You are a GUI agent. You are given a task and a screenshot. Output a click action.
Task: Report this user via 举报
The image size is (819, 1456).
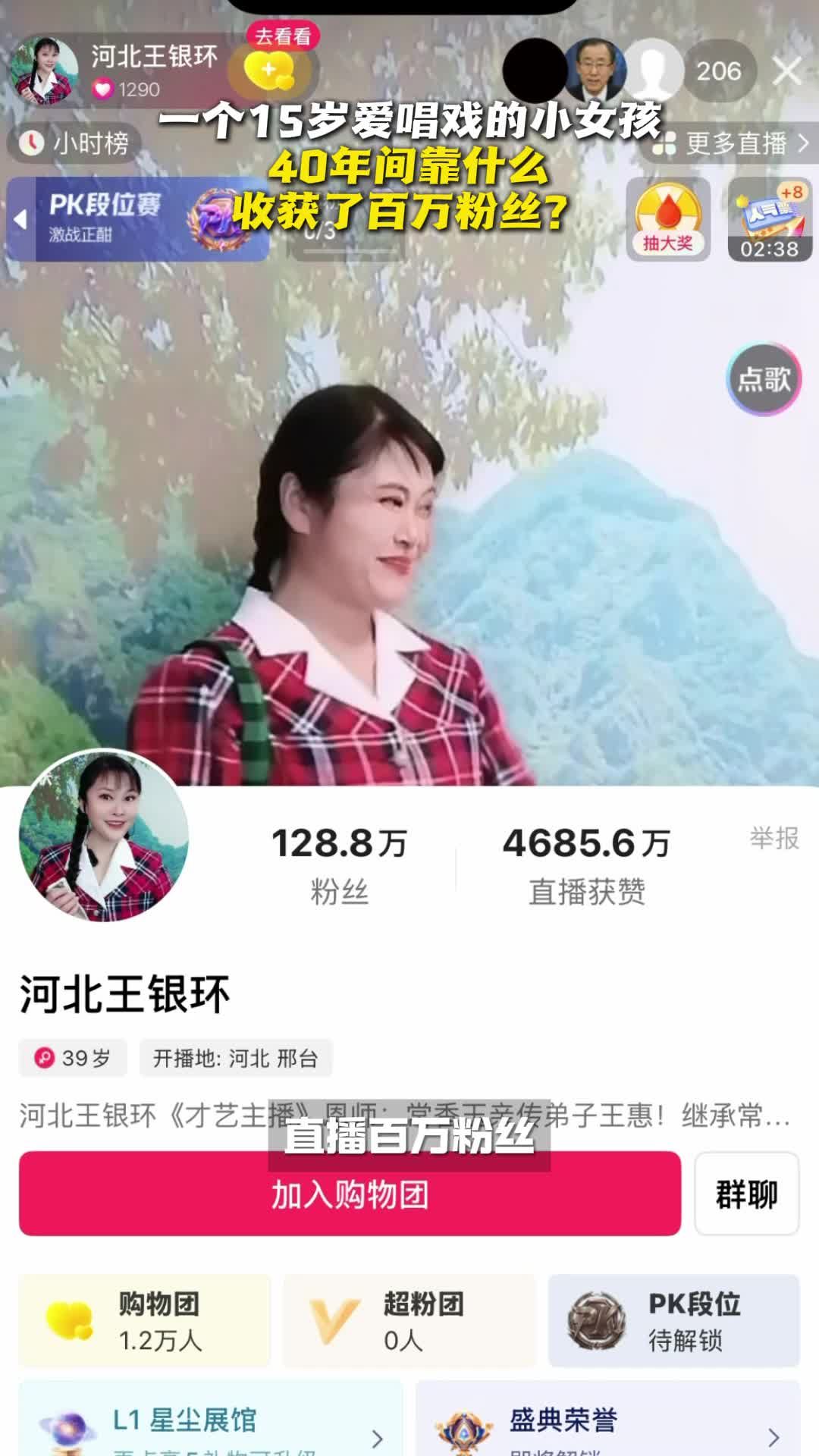click(x=774, y=838)
